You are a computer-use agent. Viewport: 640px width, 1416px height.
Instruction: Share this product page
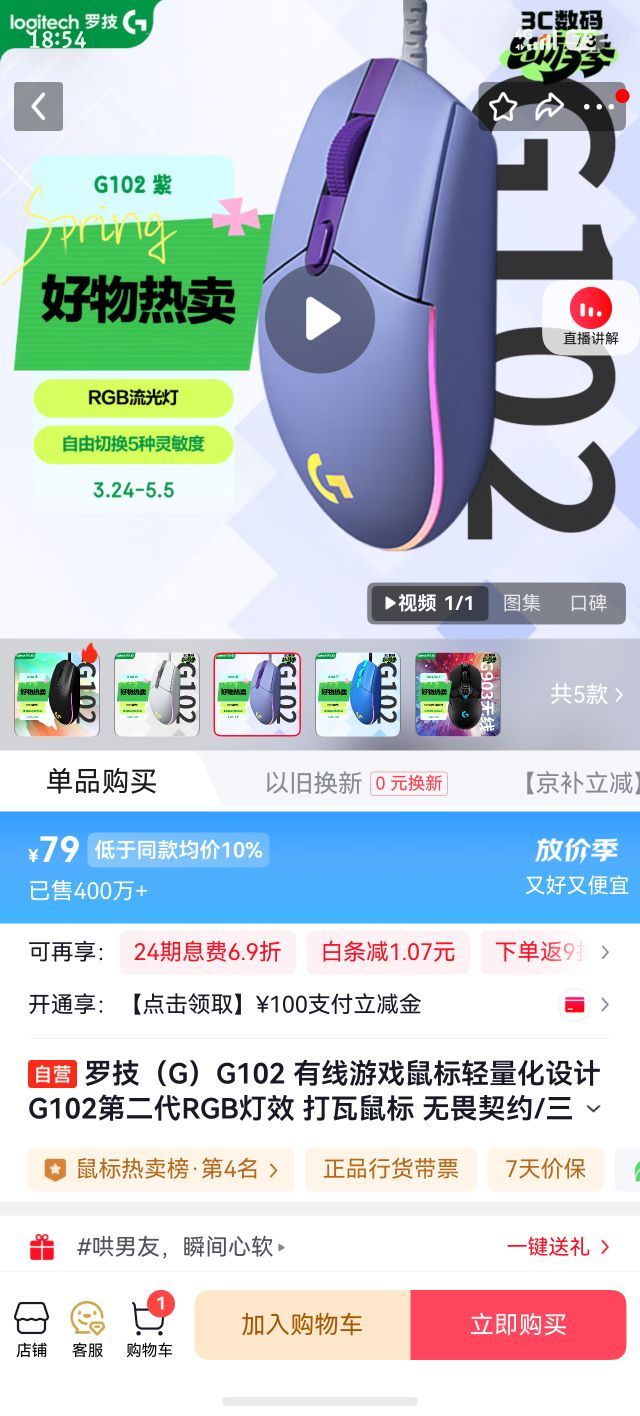coord(550,106)
